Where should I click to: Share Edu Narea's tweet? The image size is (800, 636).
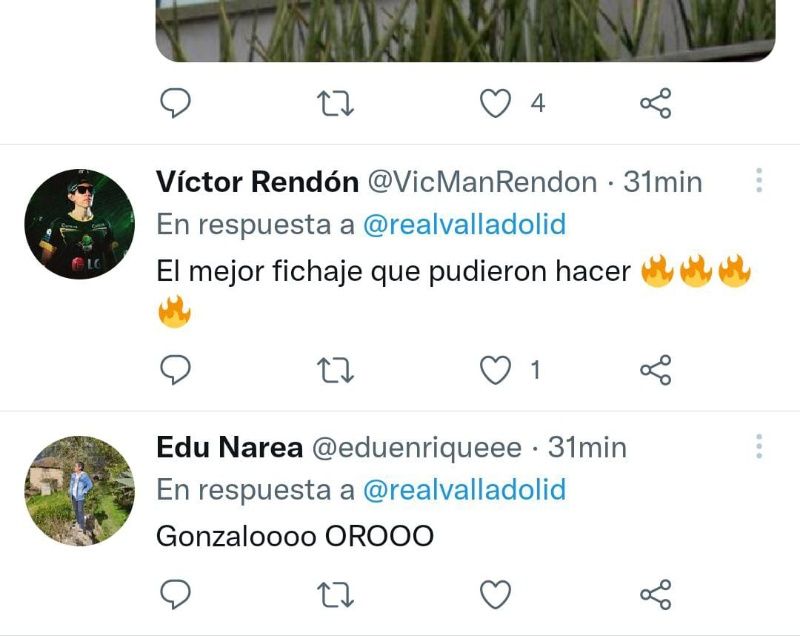pyautogui.click(x=655, y=594)
